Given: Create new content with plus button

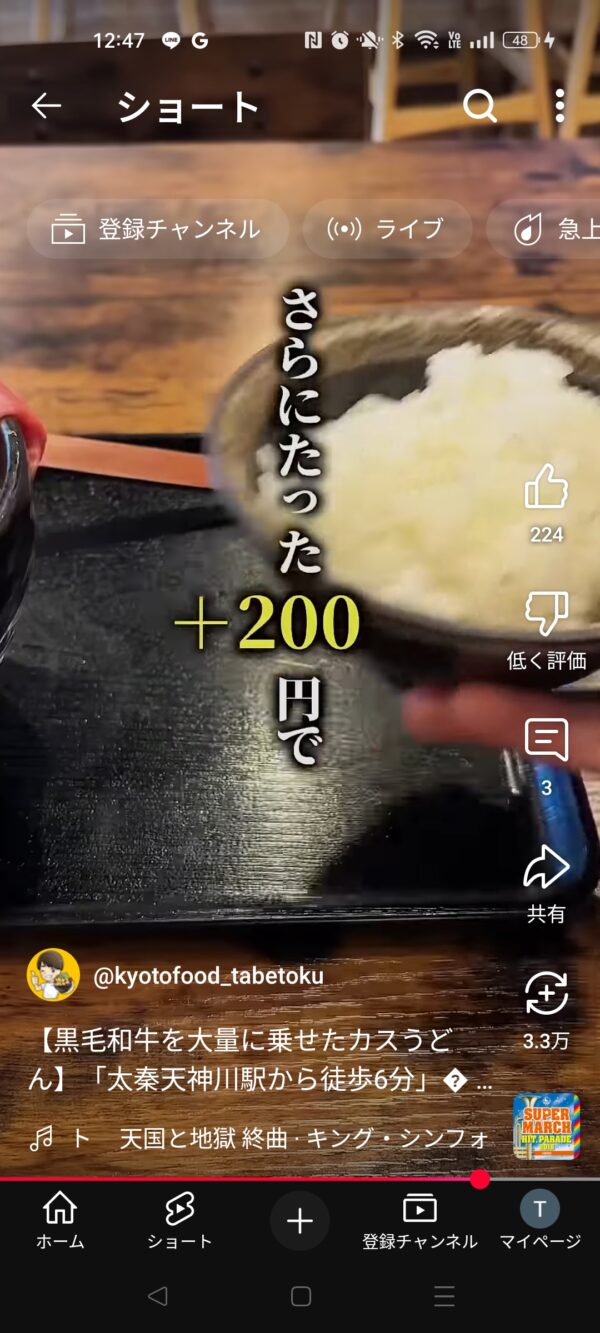Looking at the screenshot, I should [x=300, y=1220].
